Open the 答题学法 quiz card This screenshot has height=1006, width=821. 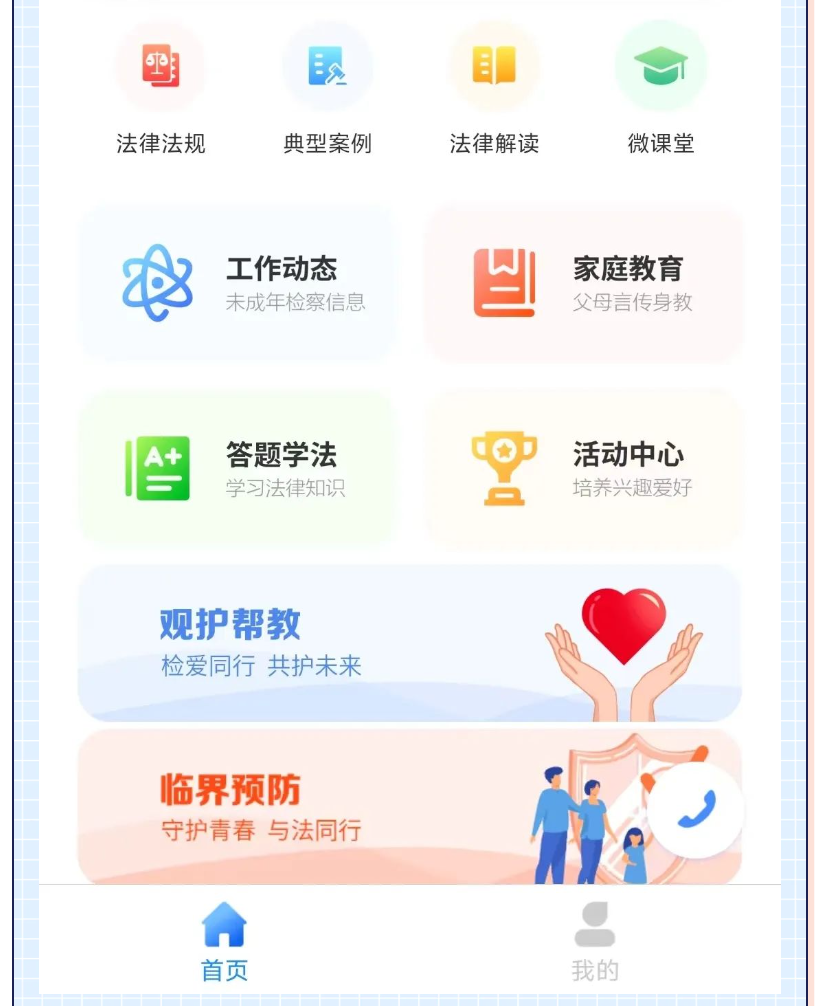click(238, 469)
